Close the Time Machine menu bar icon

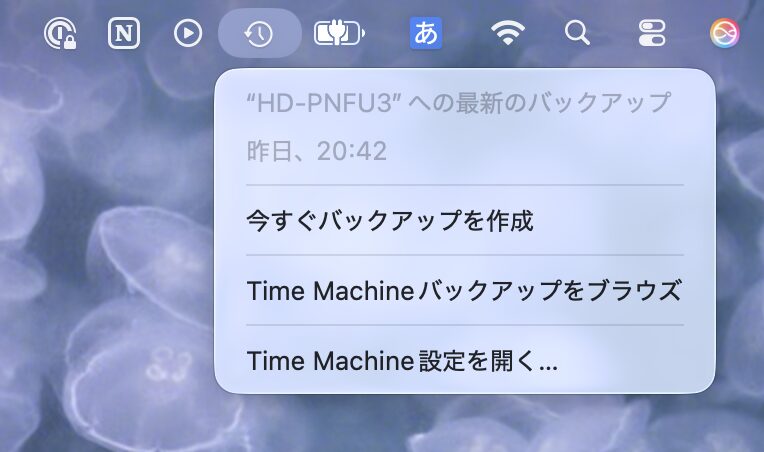click(259, 34)
